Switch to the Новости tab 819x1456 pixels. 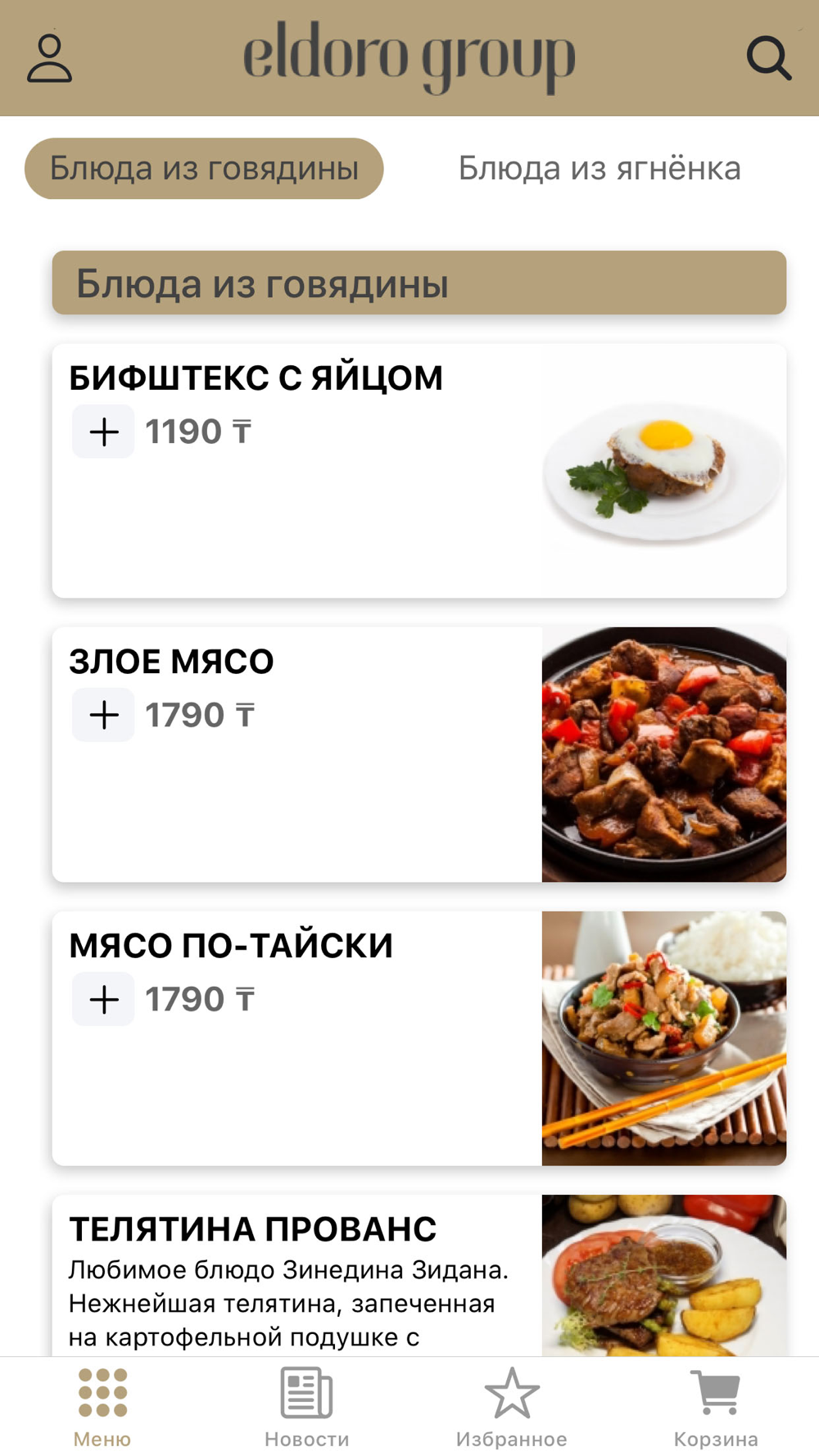(x=307, y=1407)
